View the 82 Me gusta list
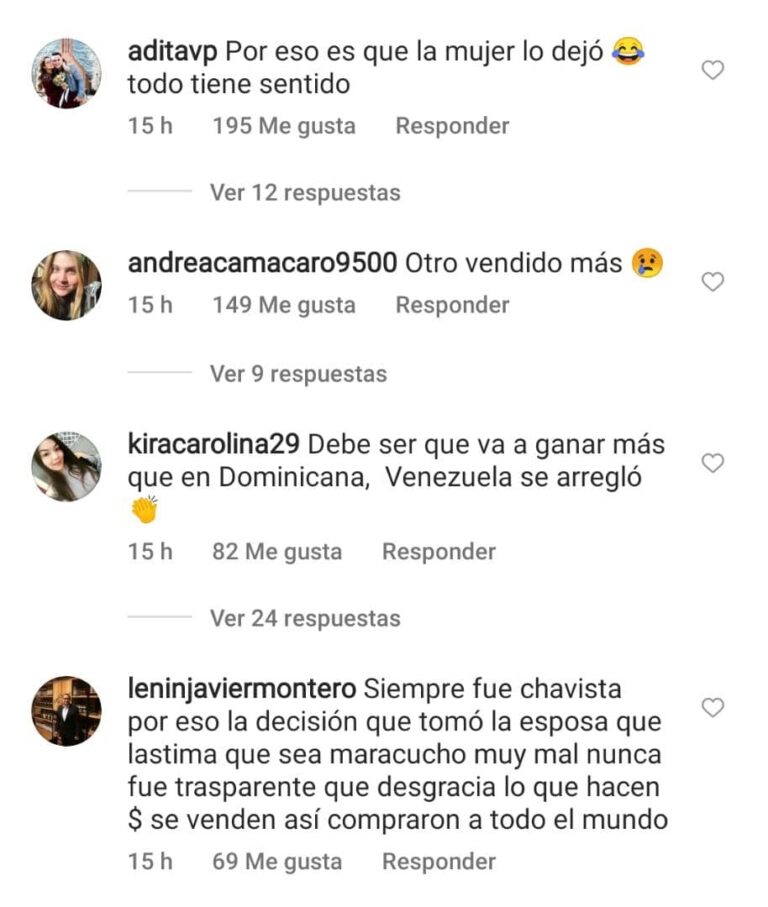Image resolution: width=768 pixels, height=907 pixels. coord(276,551)
